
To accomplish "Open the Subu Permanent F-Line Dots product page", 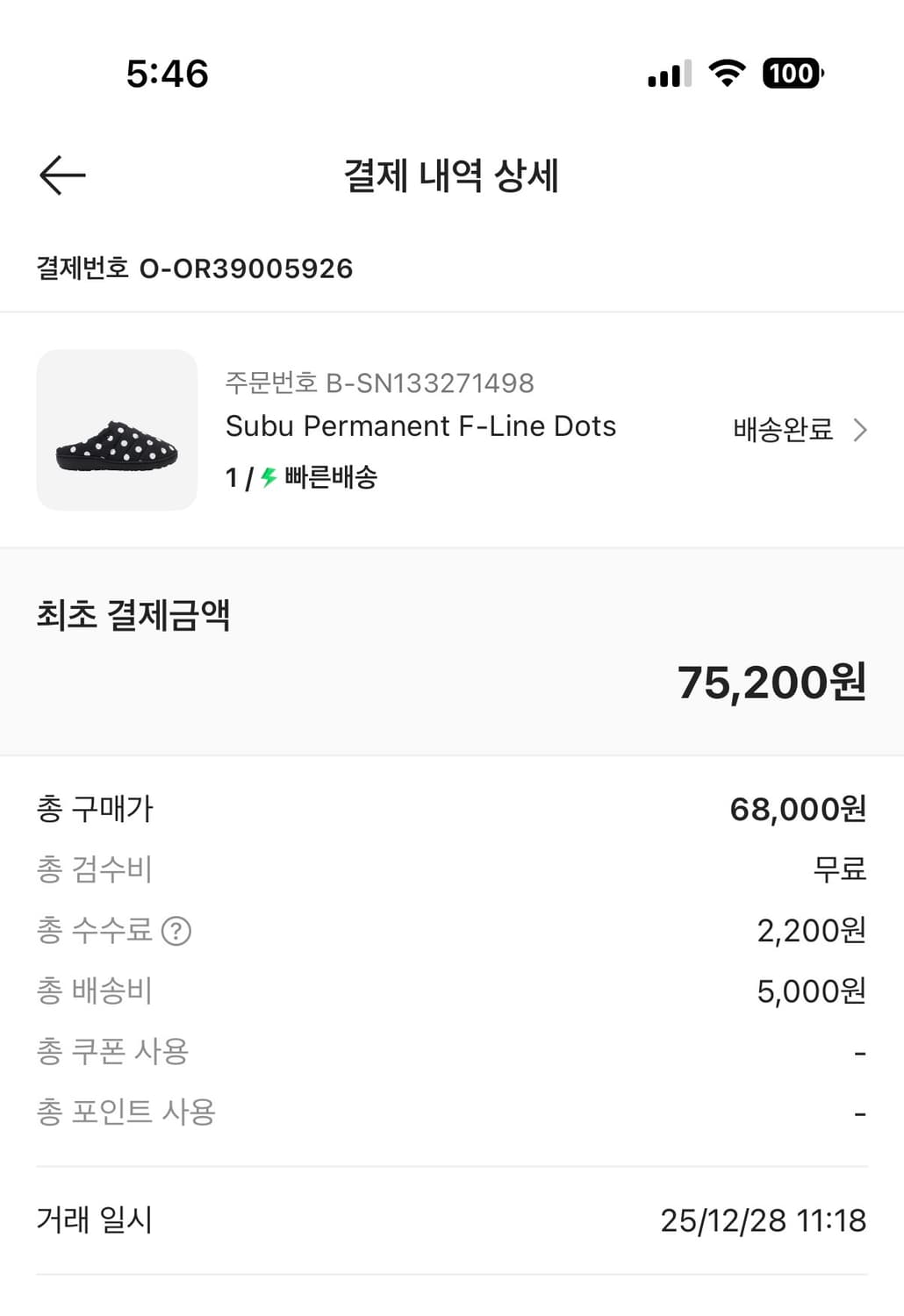I will 421,426.
